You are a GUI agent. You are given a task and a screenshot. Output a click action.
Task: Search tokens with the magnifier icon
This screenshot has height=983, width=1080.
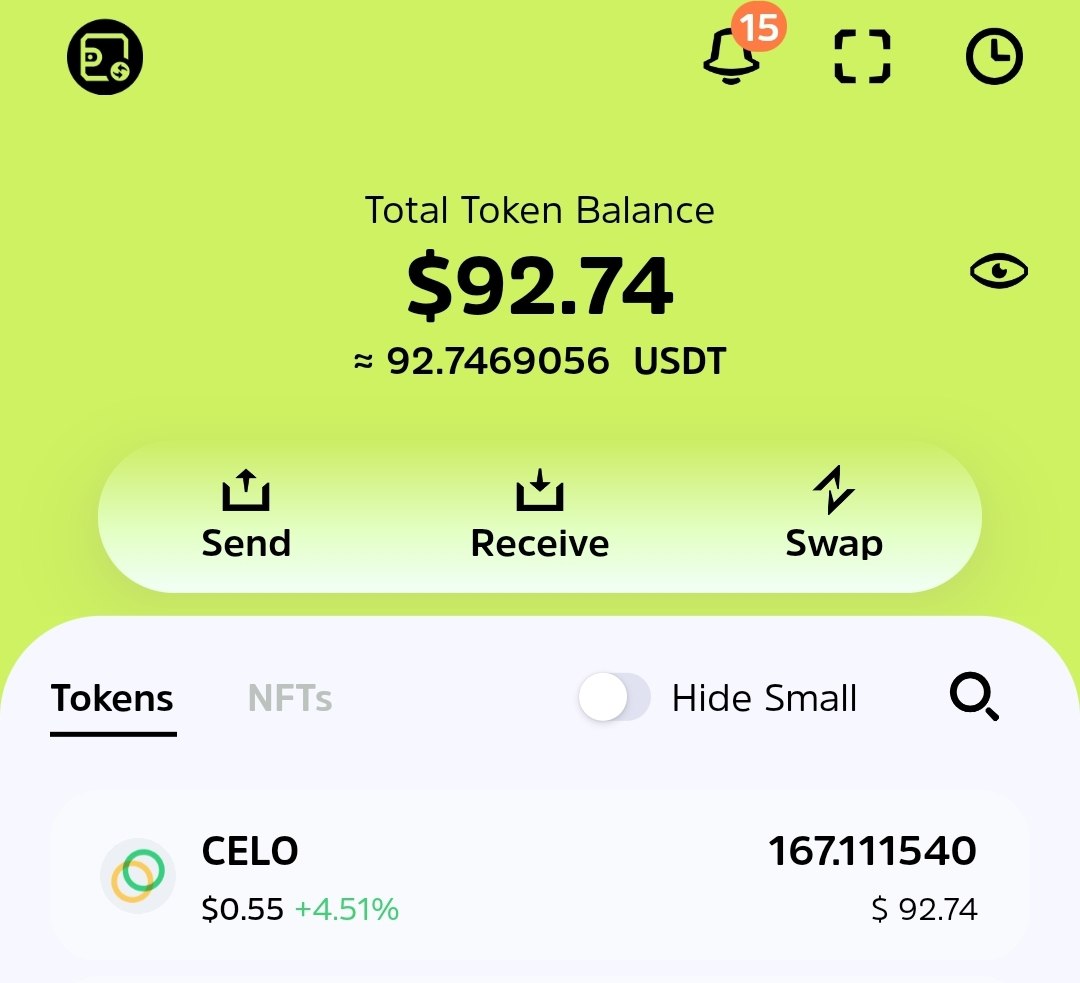click(973, 697)
